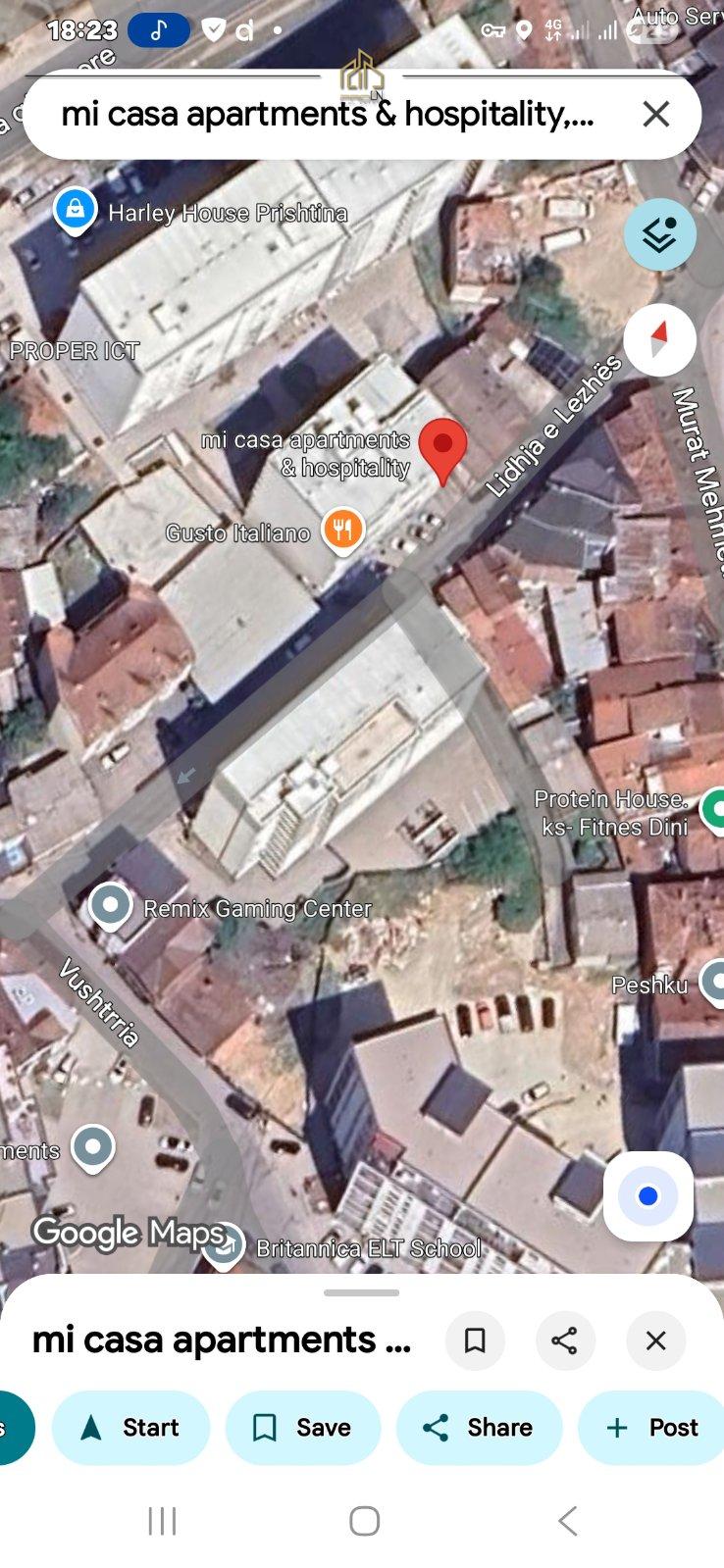Tap the compass to reorient map
Screen dimensions: 724x1568
(x=659, y=339)
